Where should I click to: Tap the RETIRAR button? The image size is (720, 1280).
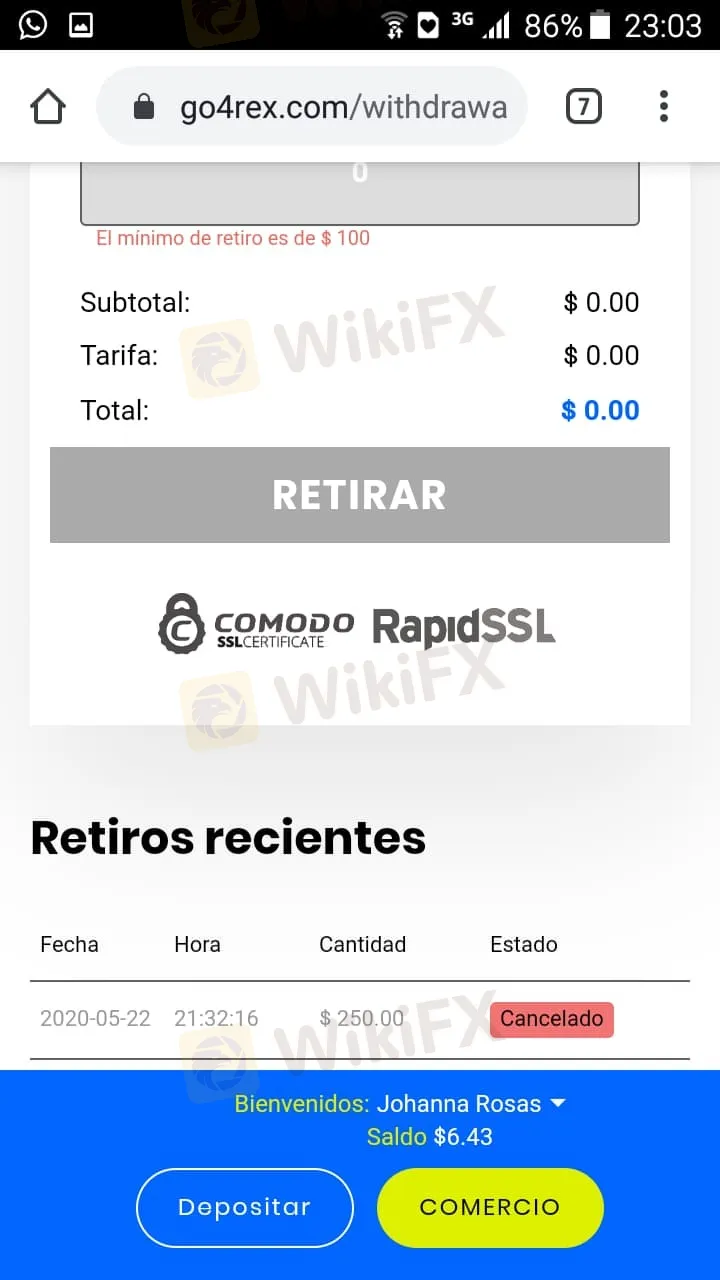point(359,495)
